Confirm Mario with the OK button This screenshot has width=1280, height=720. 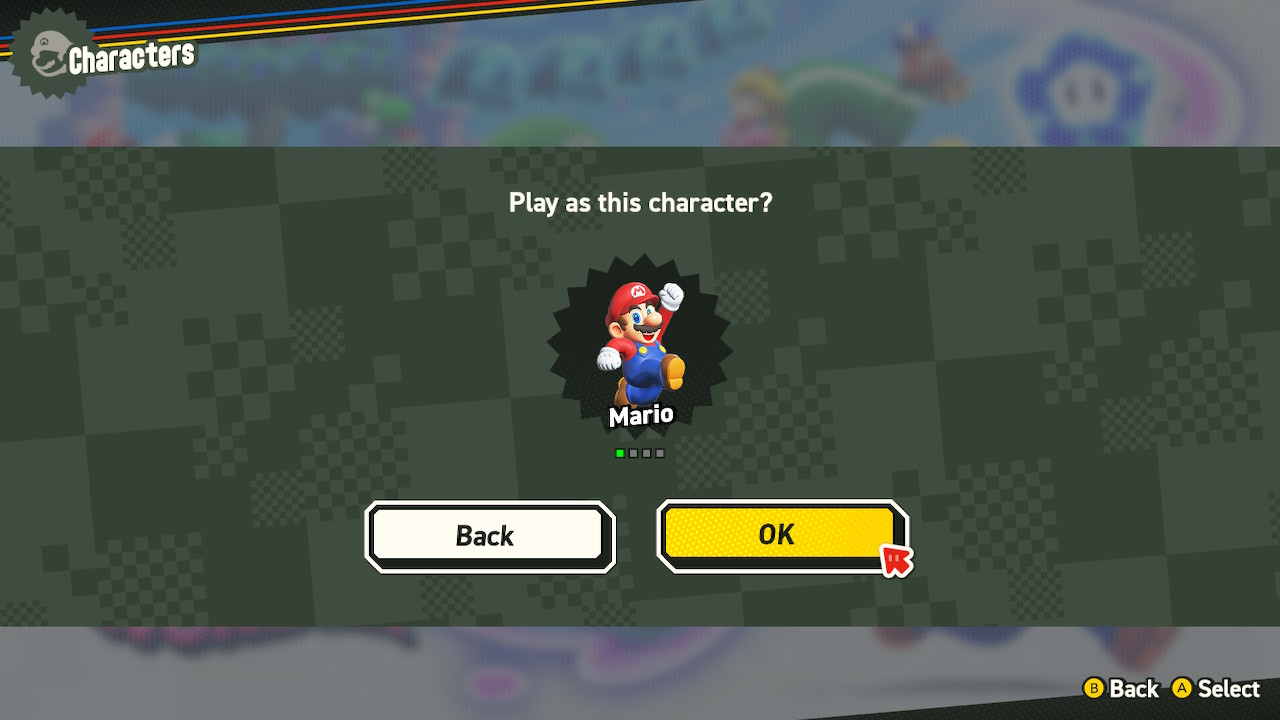778,535
